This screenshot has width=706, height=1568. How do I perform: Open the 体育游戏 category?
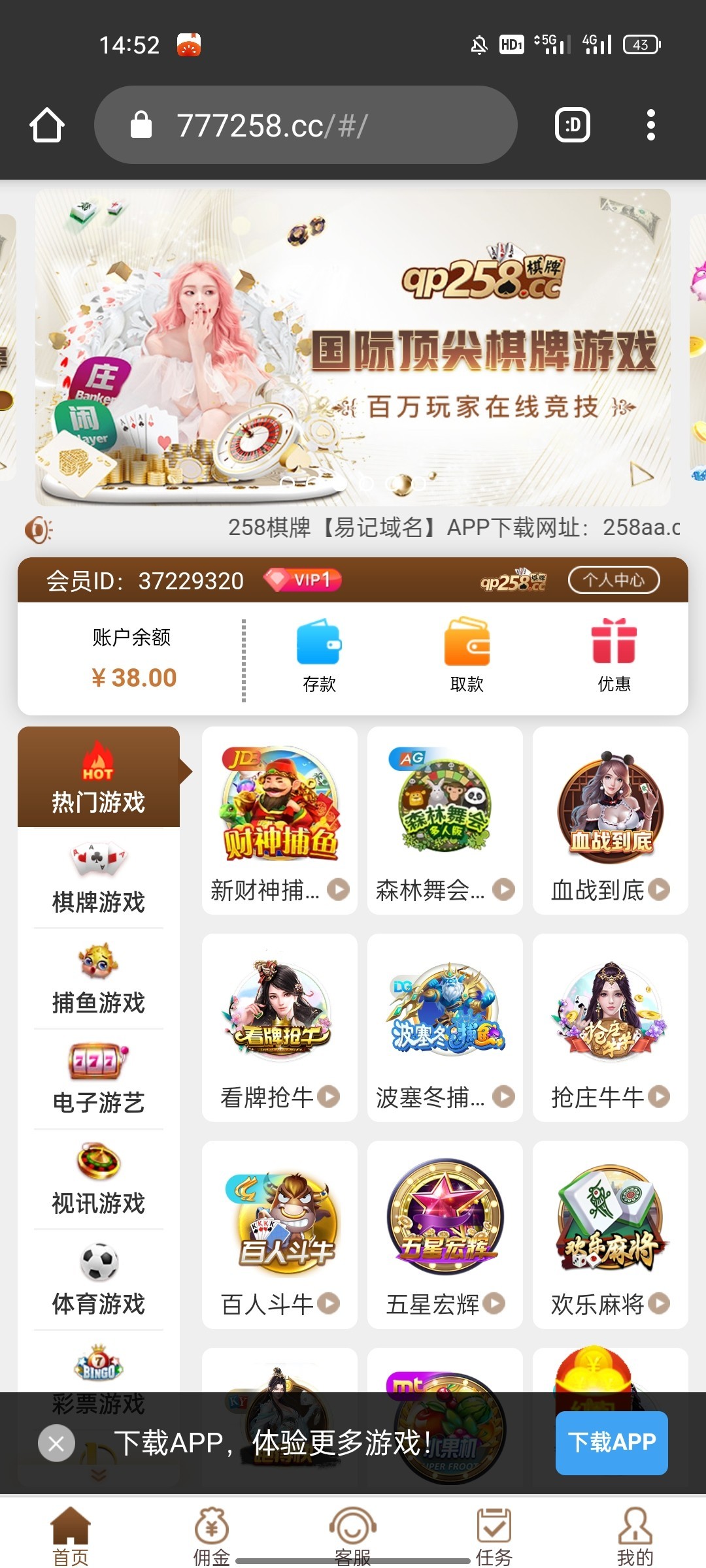pyautogui.click(x=98, y=1281)
